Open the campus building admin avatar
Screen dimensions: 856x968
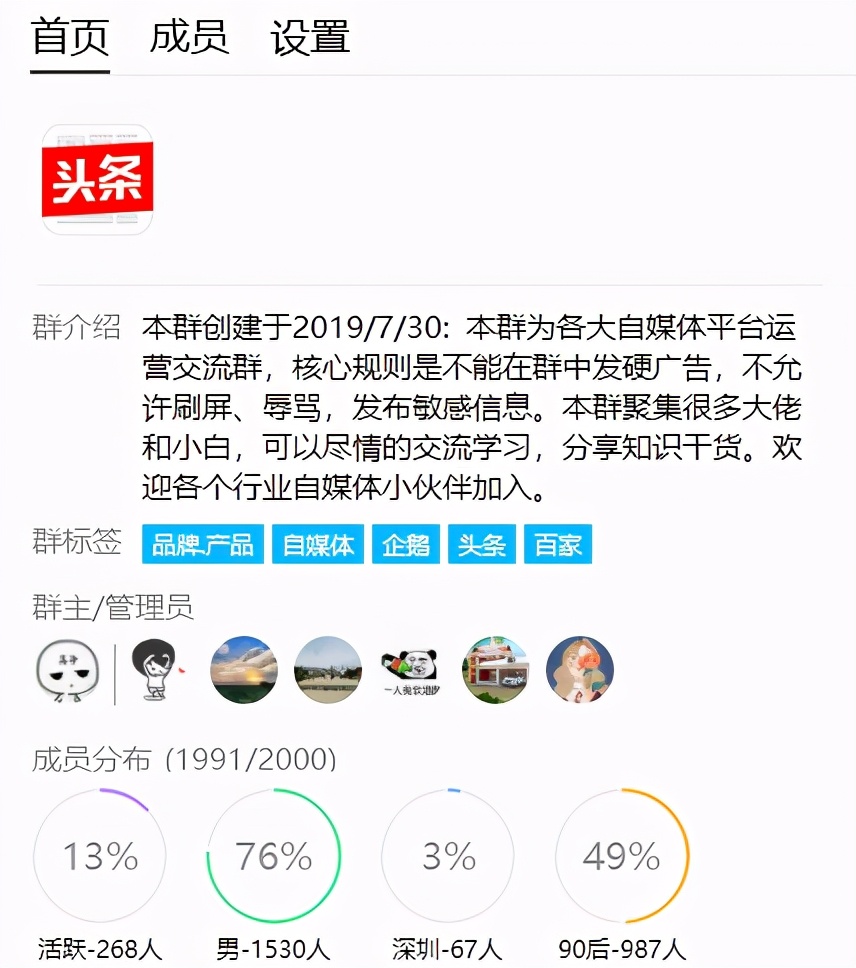click(x=328, y=670)
